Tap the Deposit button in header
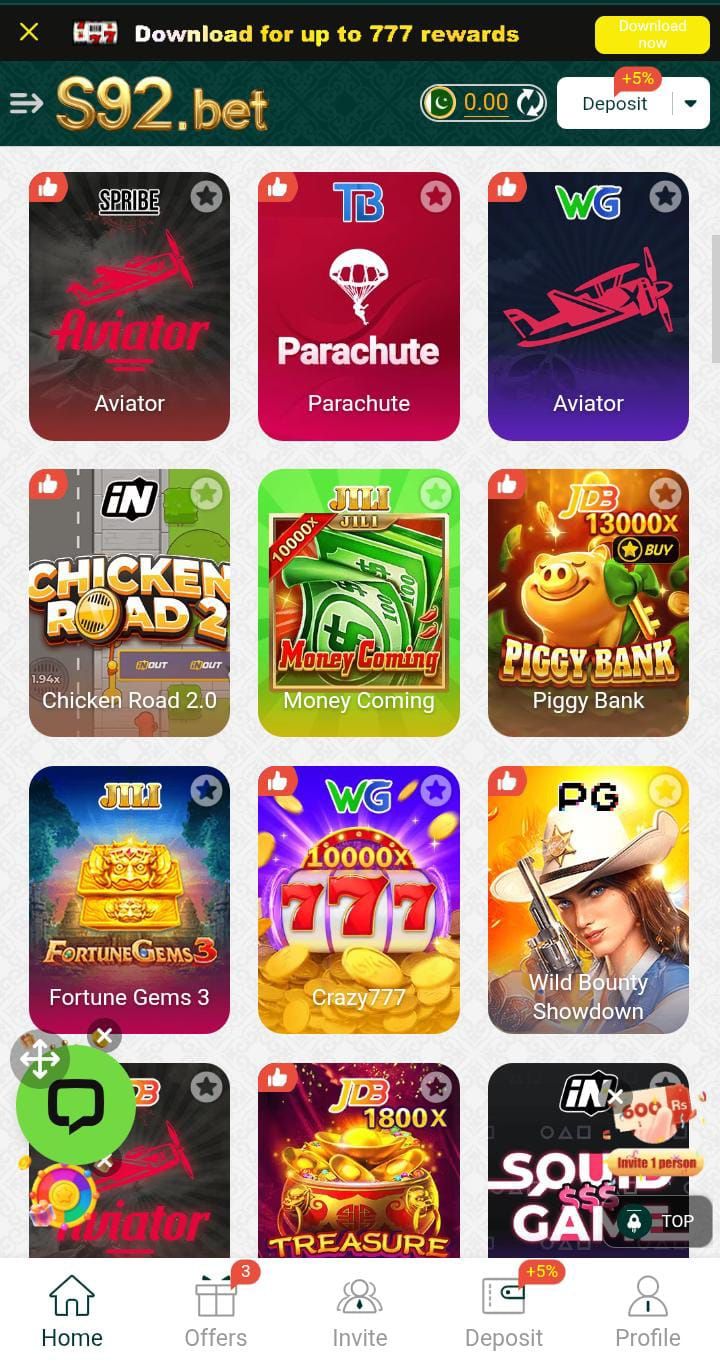The image size is (720, 1365). click(x=614, y=103)
